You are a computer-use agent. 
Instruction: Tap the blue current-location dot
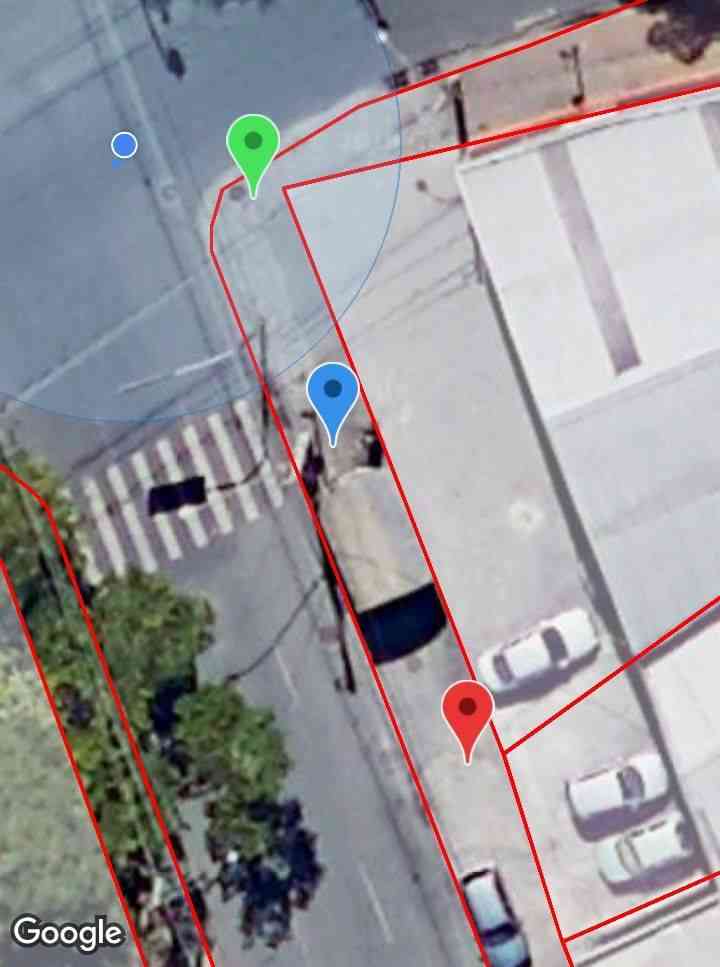(124, 146)
